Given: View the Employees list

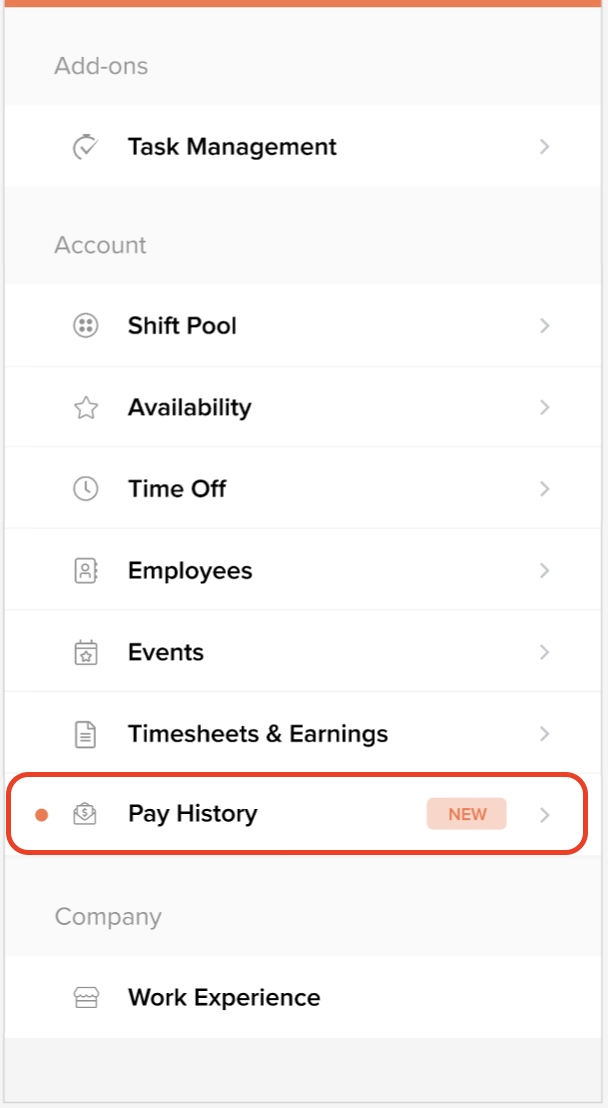Looking at the screenshot, I should [303, 570].
